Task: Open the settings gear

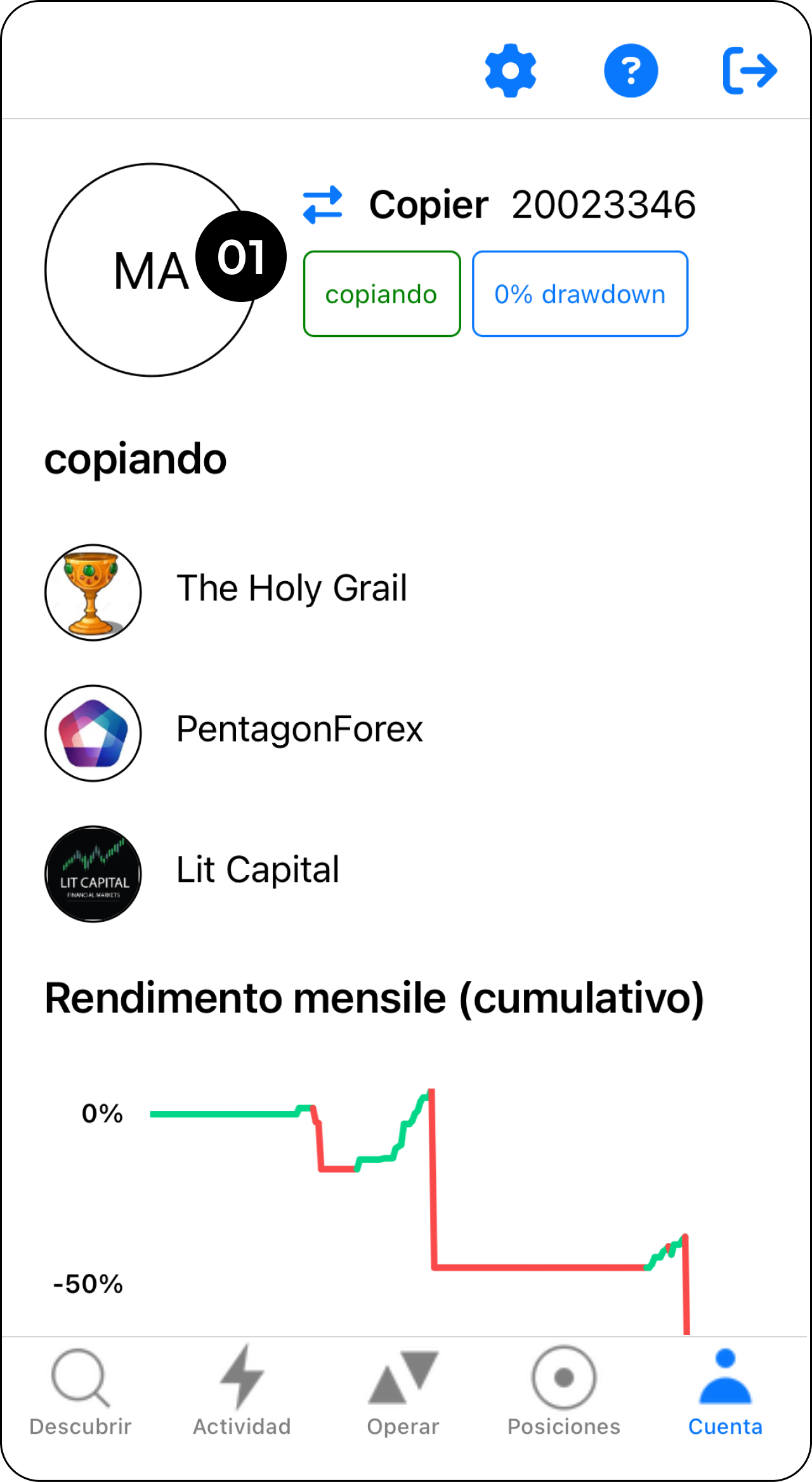Action: [510, 70]
